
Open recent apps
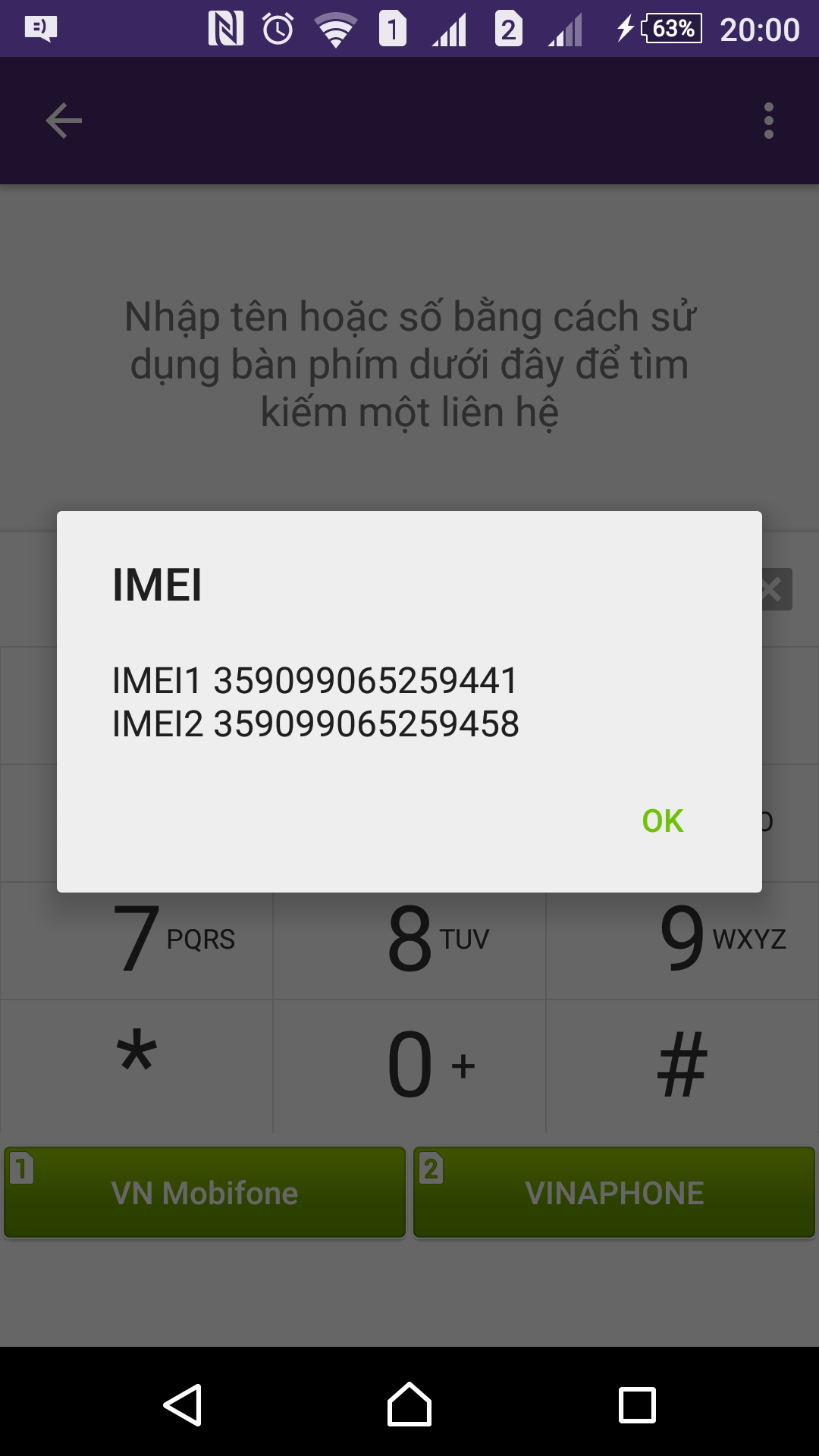click(x=637, y=1404)
